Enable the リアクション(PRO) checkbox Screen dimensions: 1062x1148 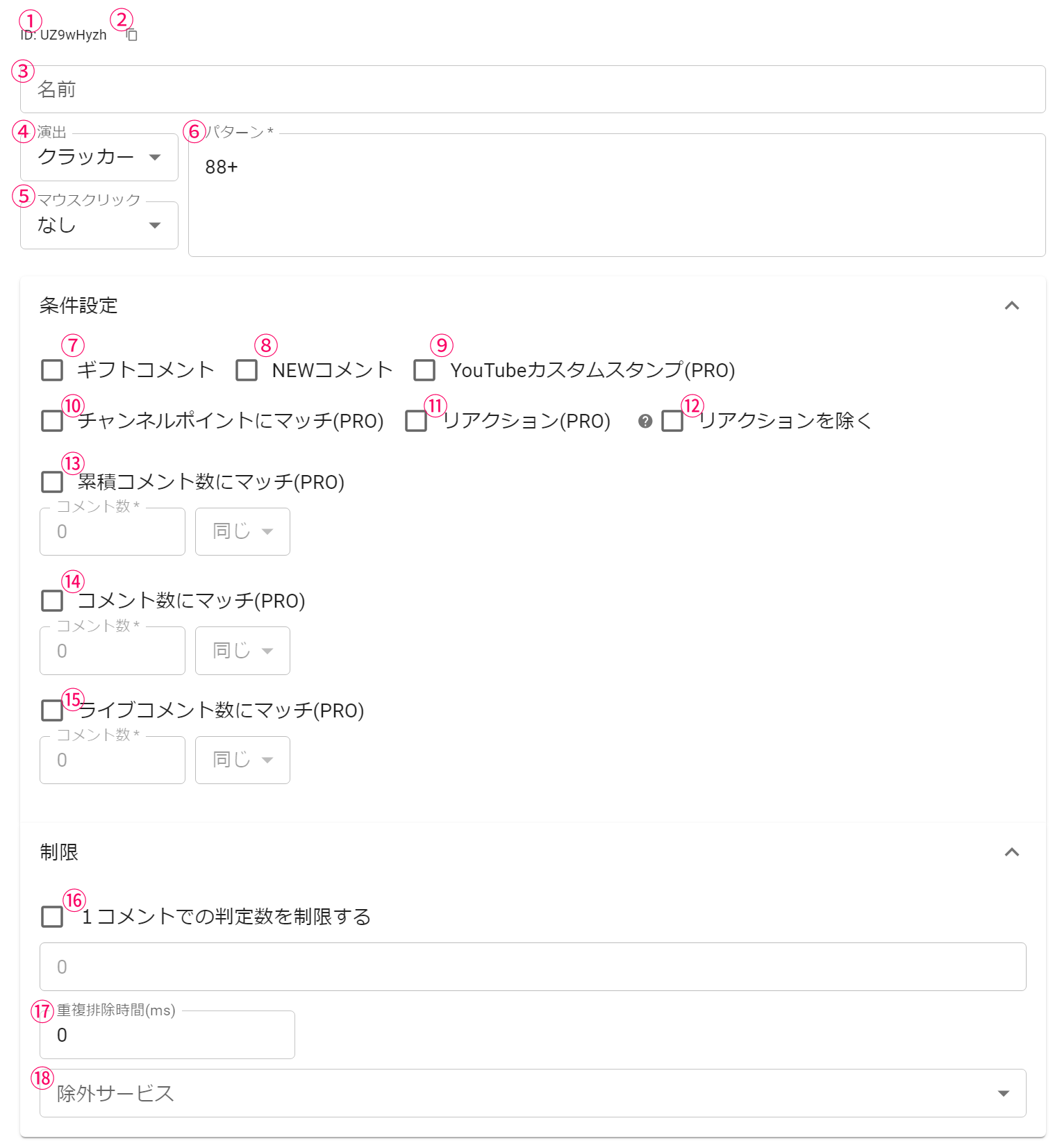coord(416,421)
